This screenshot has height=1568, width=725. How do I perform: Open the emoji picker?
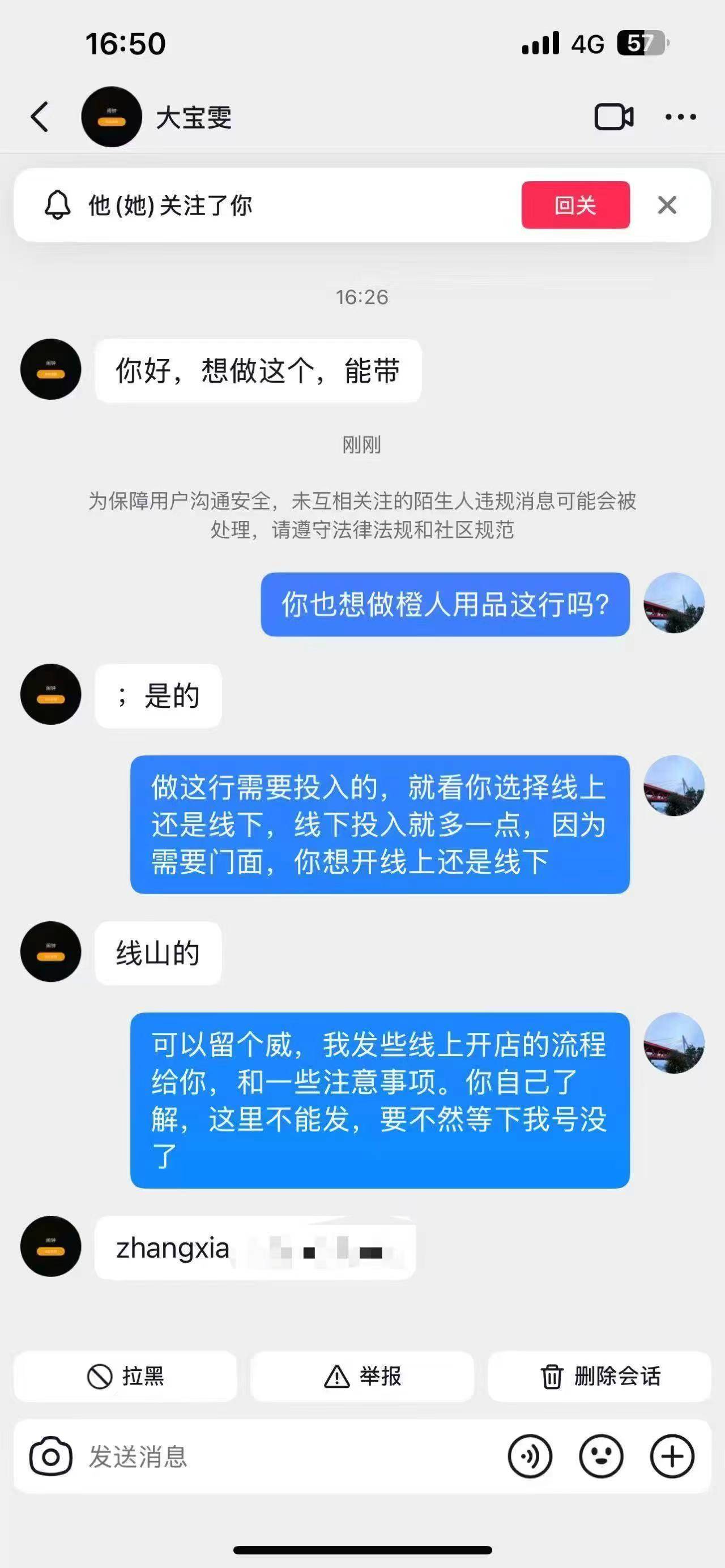point(601,1456)
